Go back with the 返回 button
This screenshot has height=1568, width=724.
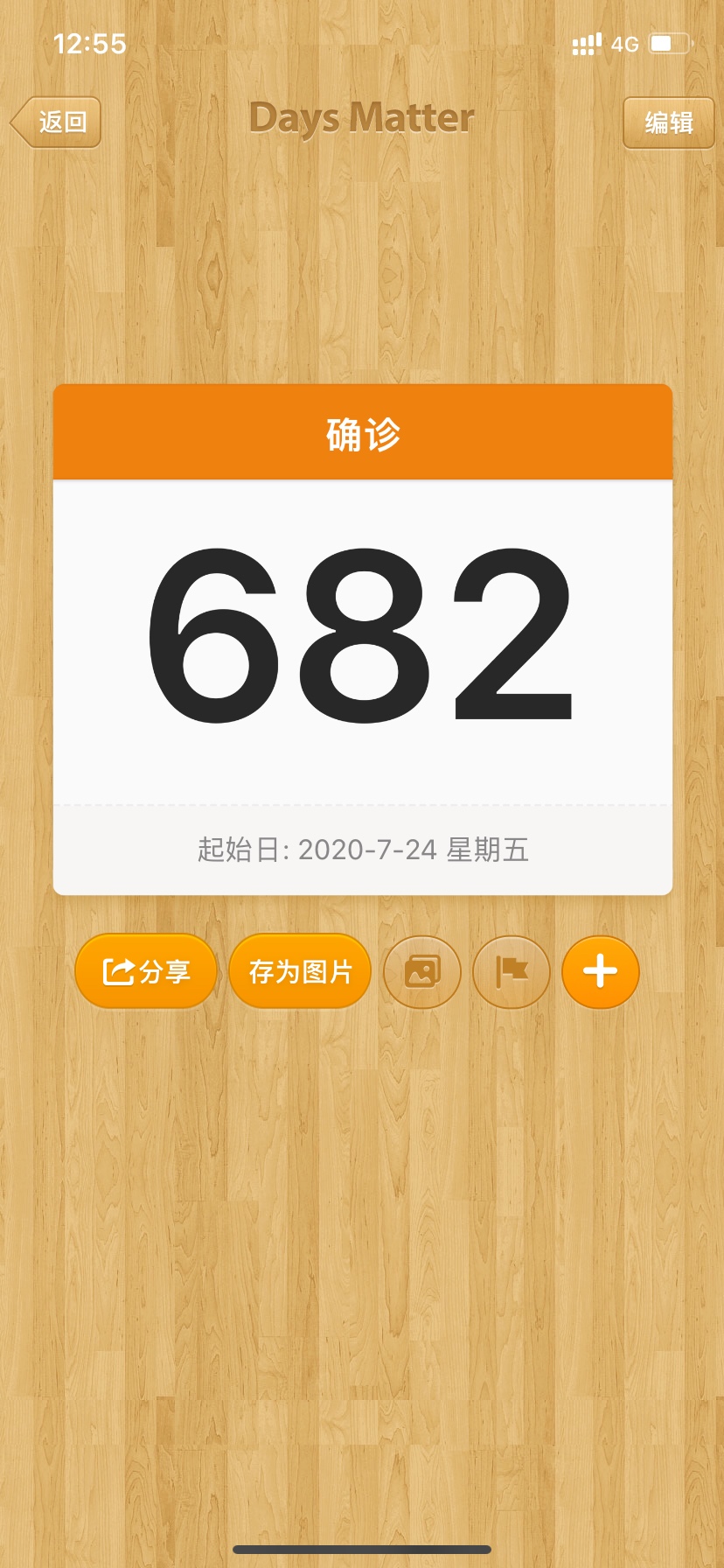[56, 122]
